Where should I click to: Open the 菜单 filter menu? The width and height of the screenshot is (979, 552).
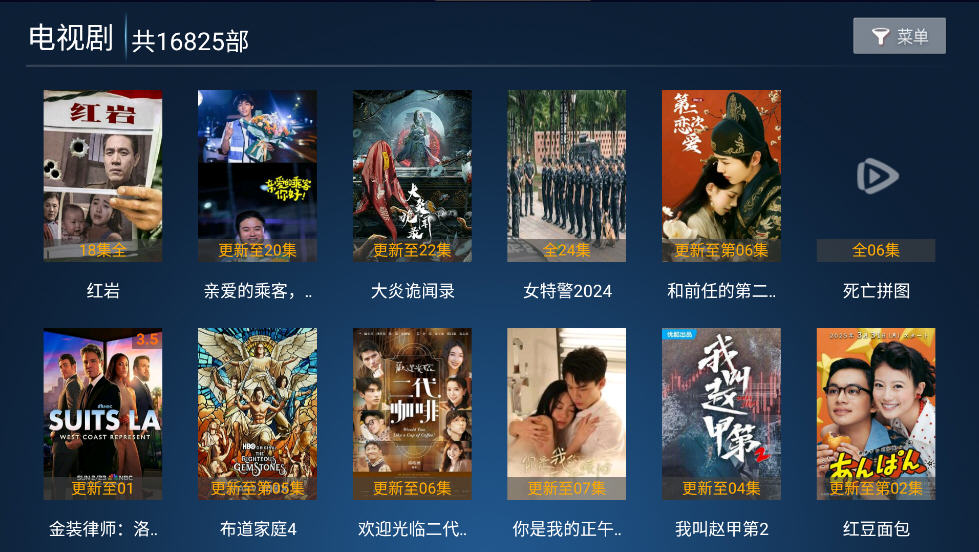click(899, 37)
